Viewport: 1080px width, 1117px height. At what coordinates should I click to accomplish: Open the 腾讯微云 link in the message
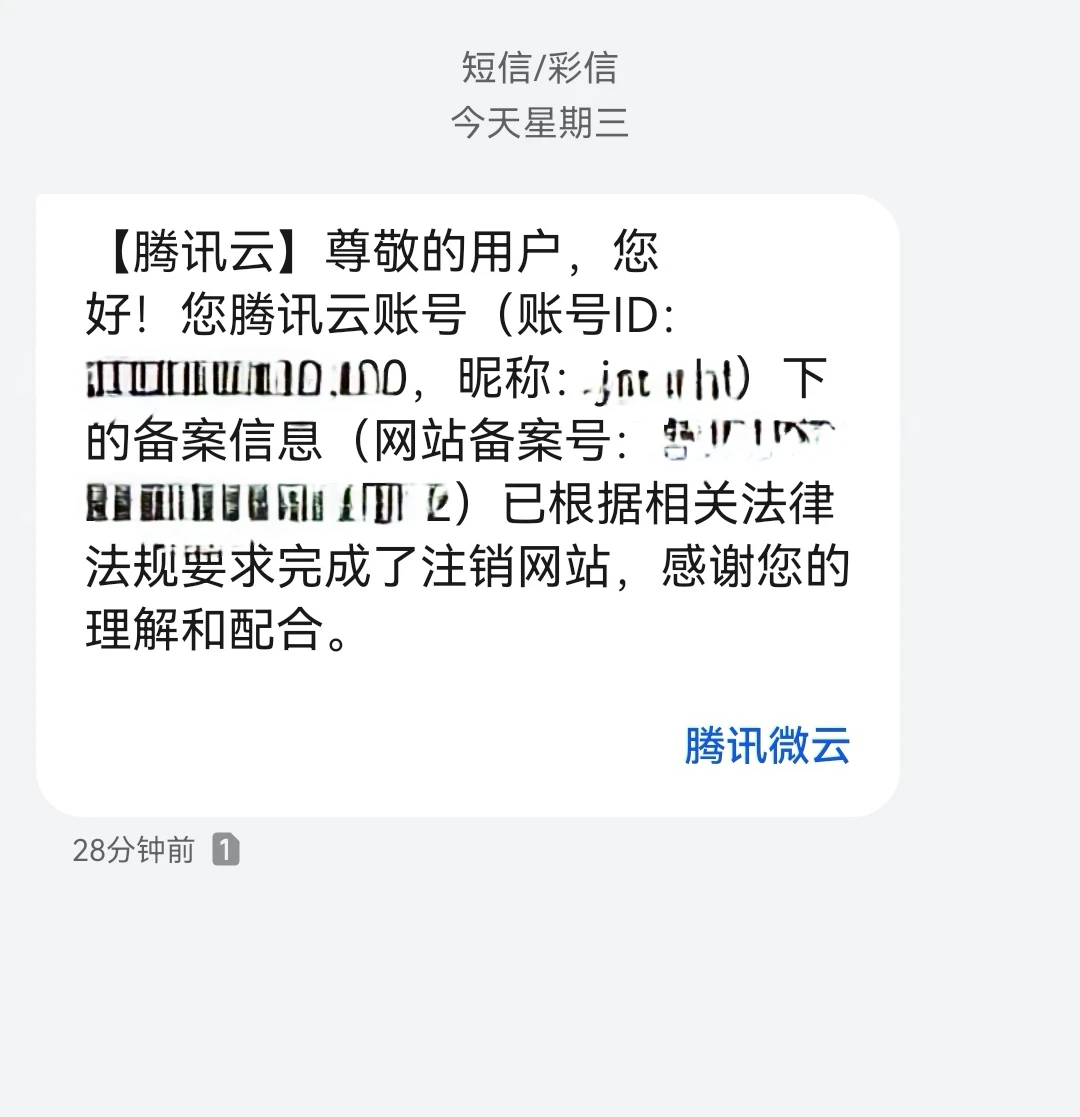(x=767, y=746)
